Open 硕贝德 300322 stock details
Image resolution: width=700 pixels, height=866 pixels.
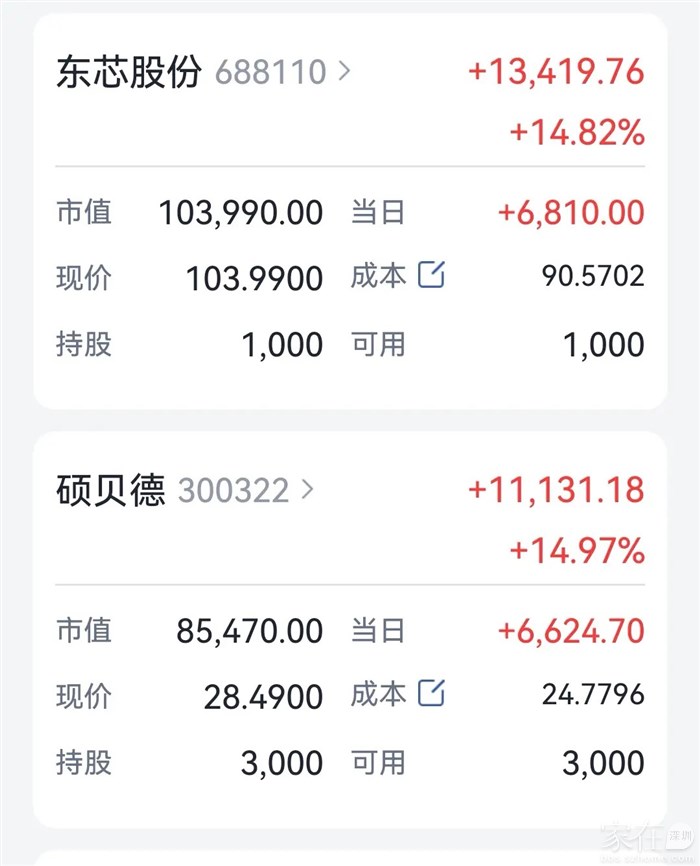pyautogui.click(x=185, y=490)
